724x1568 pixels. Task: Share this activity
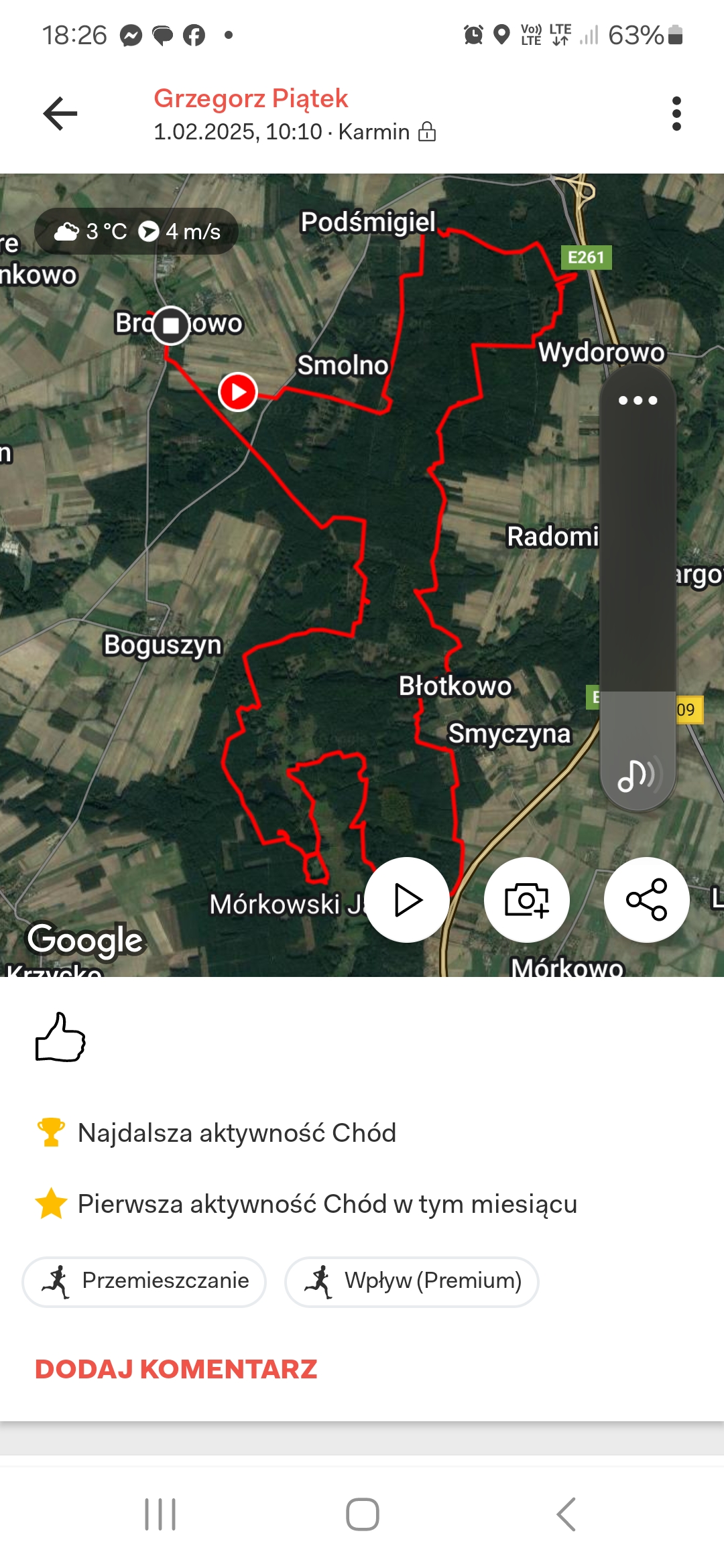coord(646,899)
